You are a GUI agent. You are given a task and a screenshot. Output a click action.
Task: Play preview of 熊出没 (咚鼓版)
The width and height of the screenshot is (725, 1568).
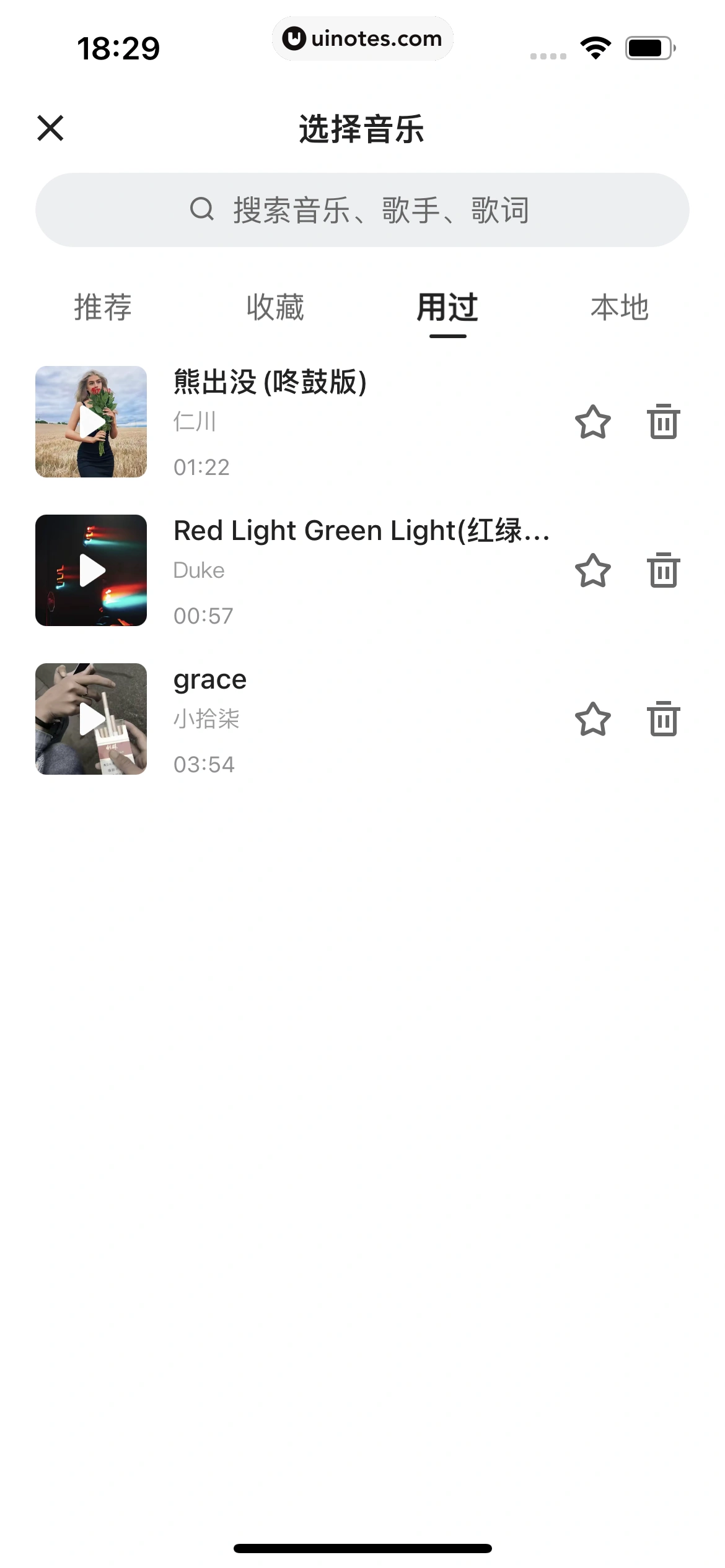(90, 423)
